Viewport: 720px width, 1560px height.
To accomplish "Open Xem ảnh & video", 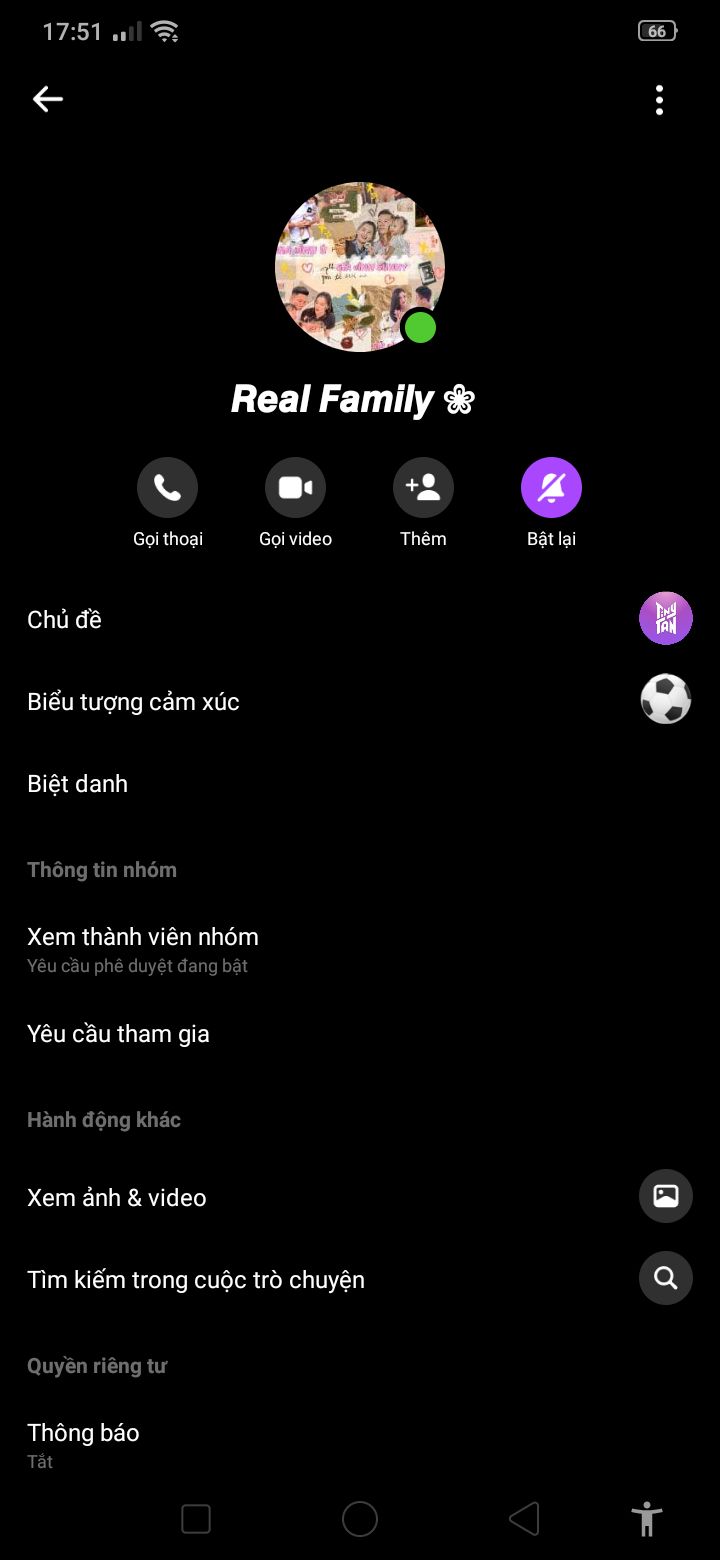I will tap(360, 1197).
